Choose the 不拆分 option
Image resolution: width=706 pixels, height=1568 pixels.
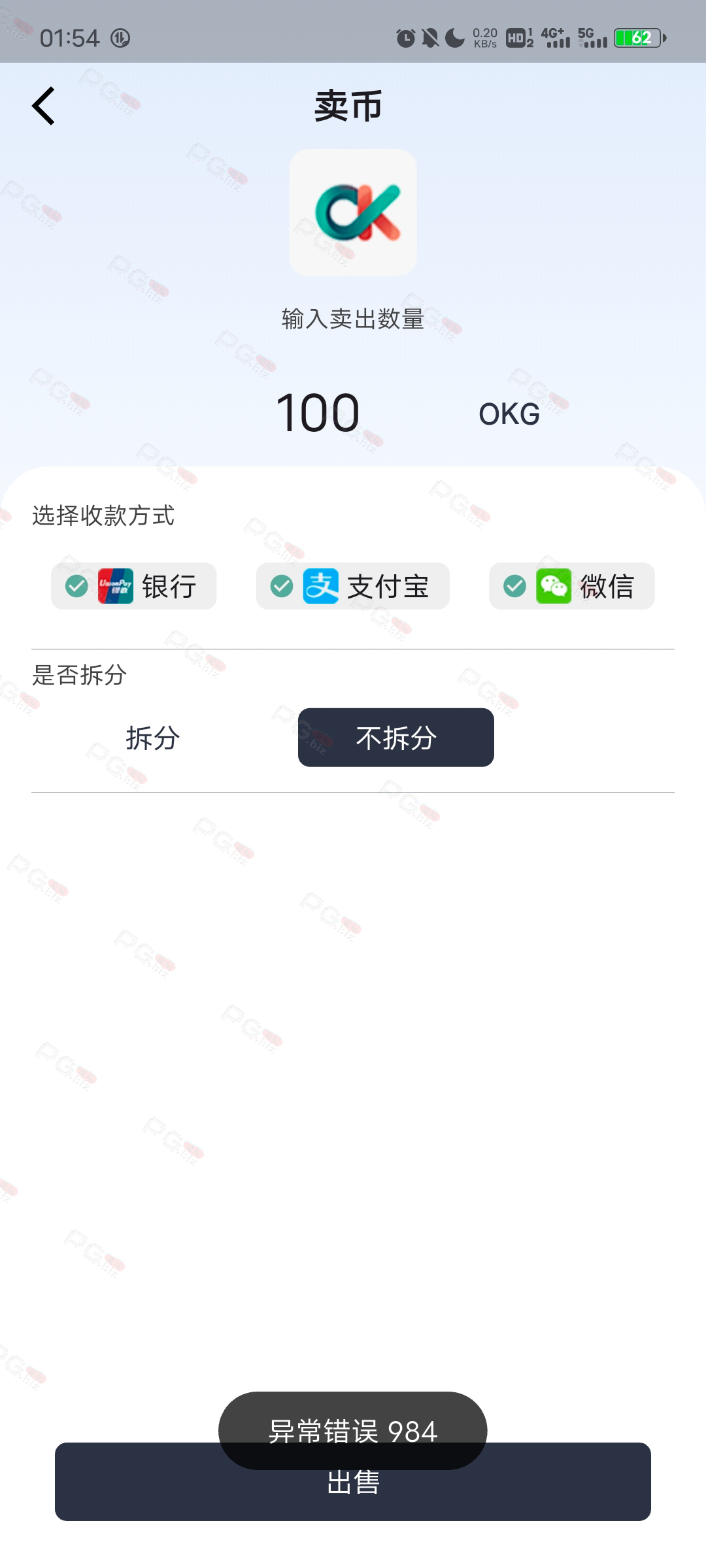pyautogui.click(x=396, y=738)
